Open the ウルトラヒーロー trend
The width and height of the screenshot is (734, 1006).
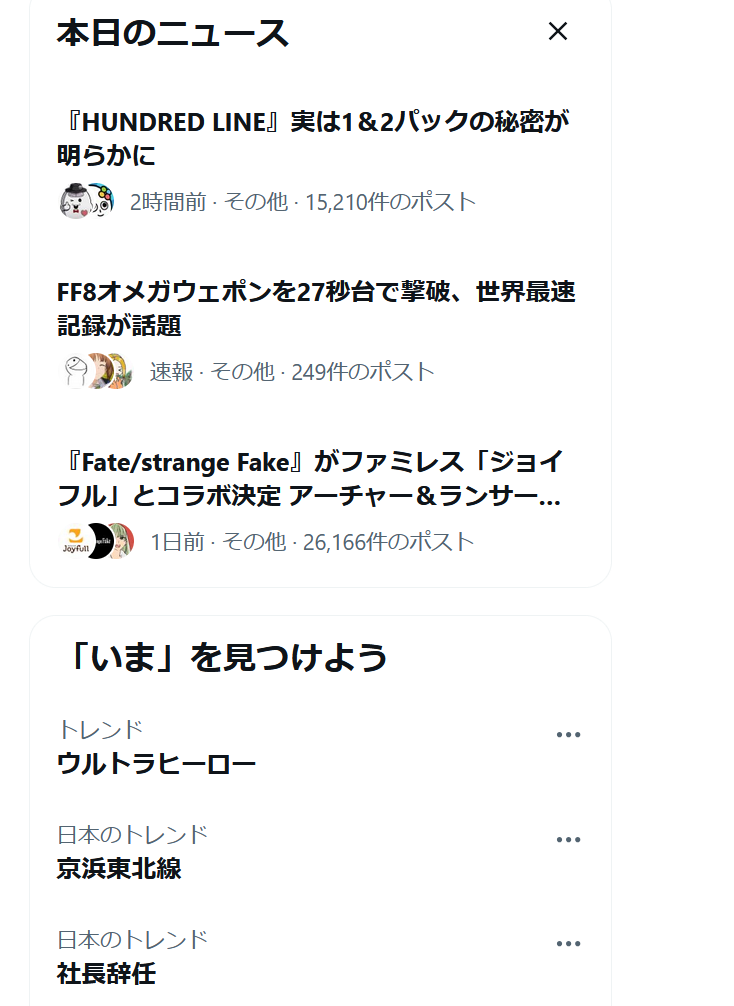coord(157,764)
